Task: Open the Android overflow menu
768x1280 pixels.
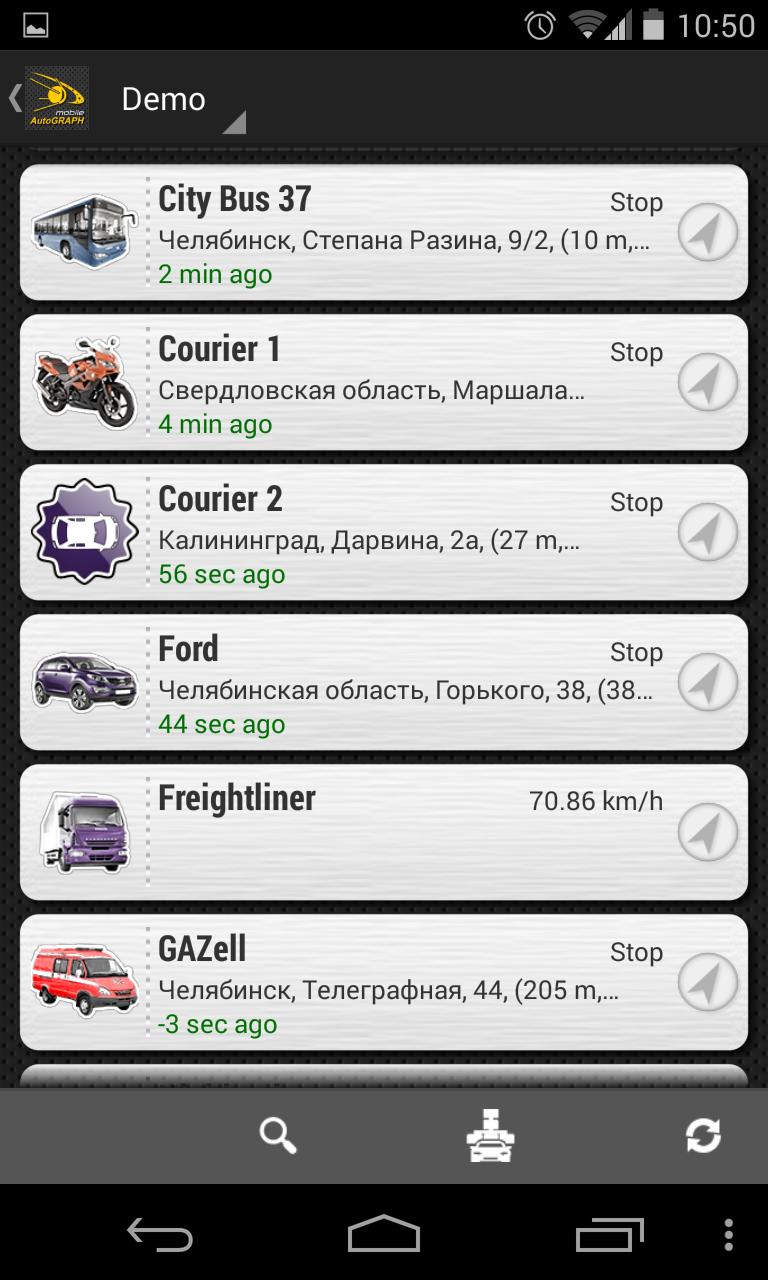Action: coord(727,1237)
